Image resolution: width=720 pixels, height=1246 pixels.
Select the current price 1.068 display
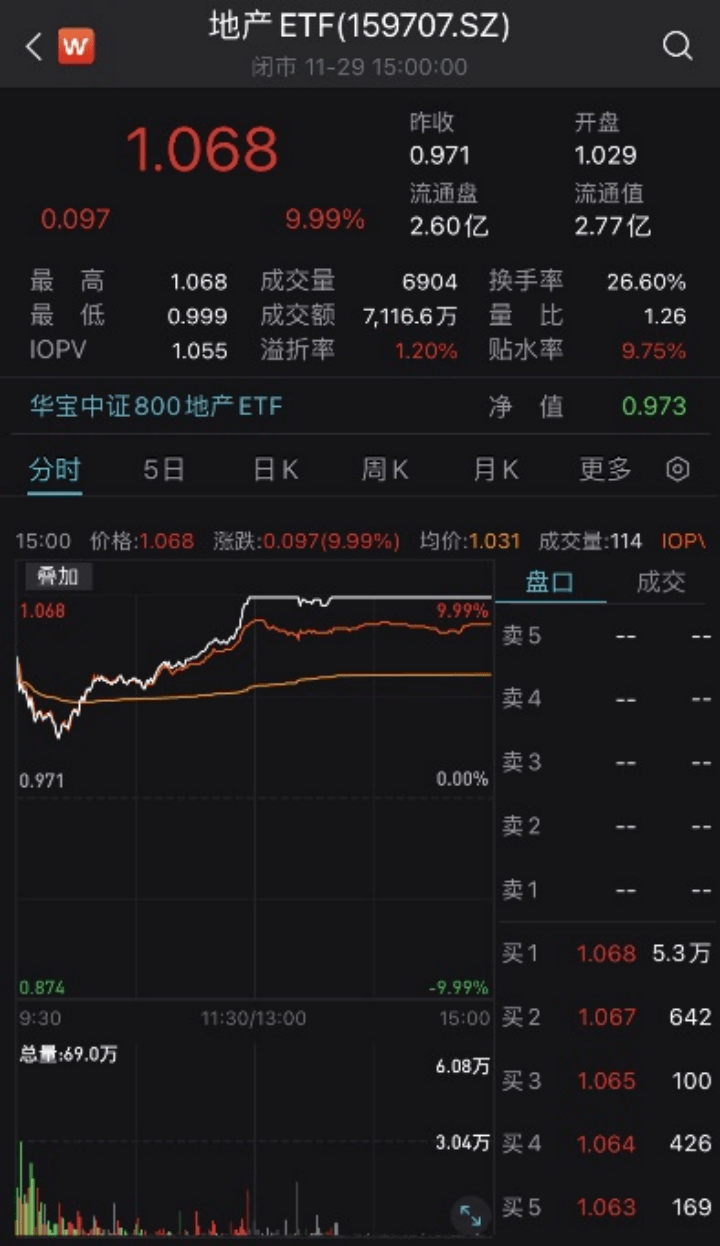click(x=204, y=150)
